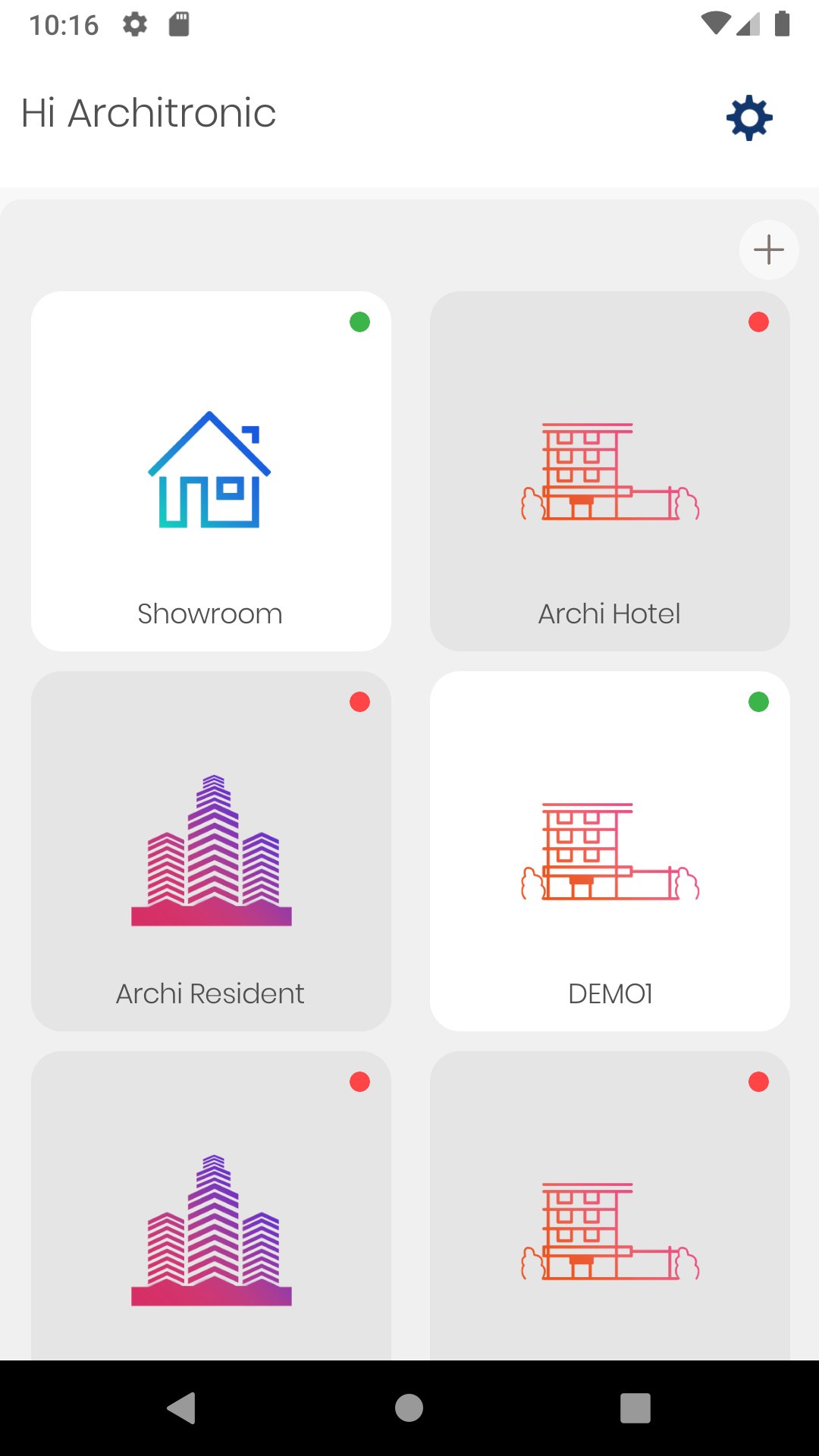Select the Archi Resident skyscraper icon

click(x=211, y=849)
